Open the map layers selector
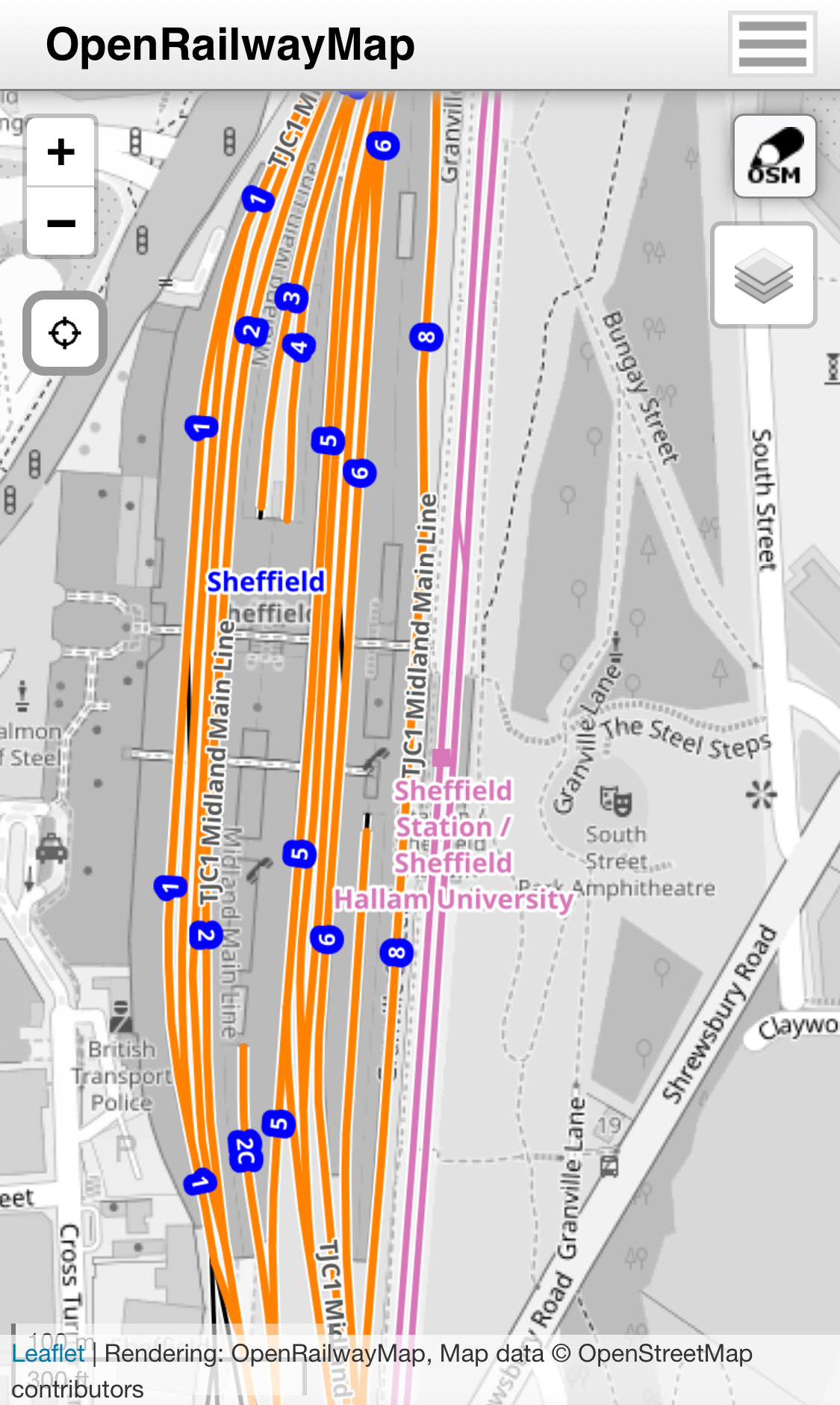 763,276
